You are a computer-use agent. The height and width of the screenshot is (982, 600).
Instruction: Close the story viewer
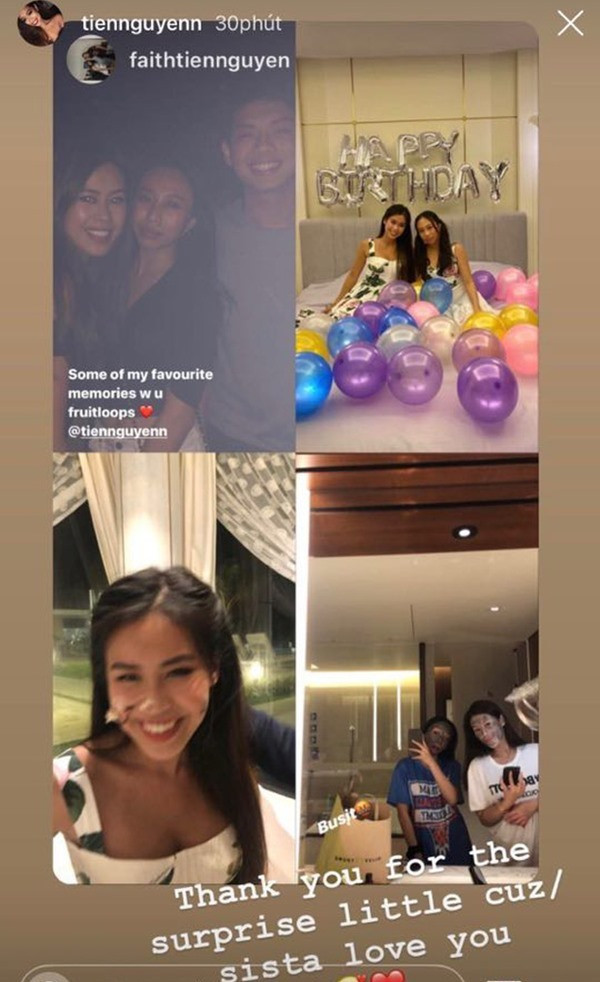(570, 23)
